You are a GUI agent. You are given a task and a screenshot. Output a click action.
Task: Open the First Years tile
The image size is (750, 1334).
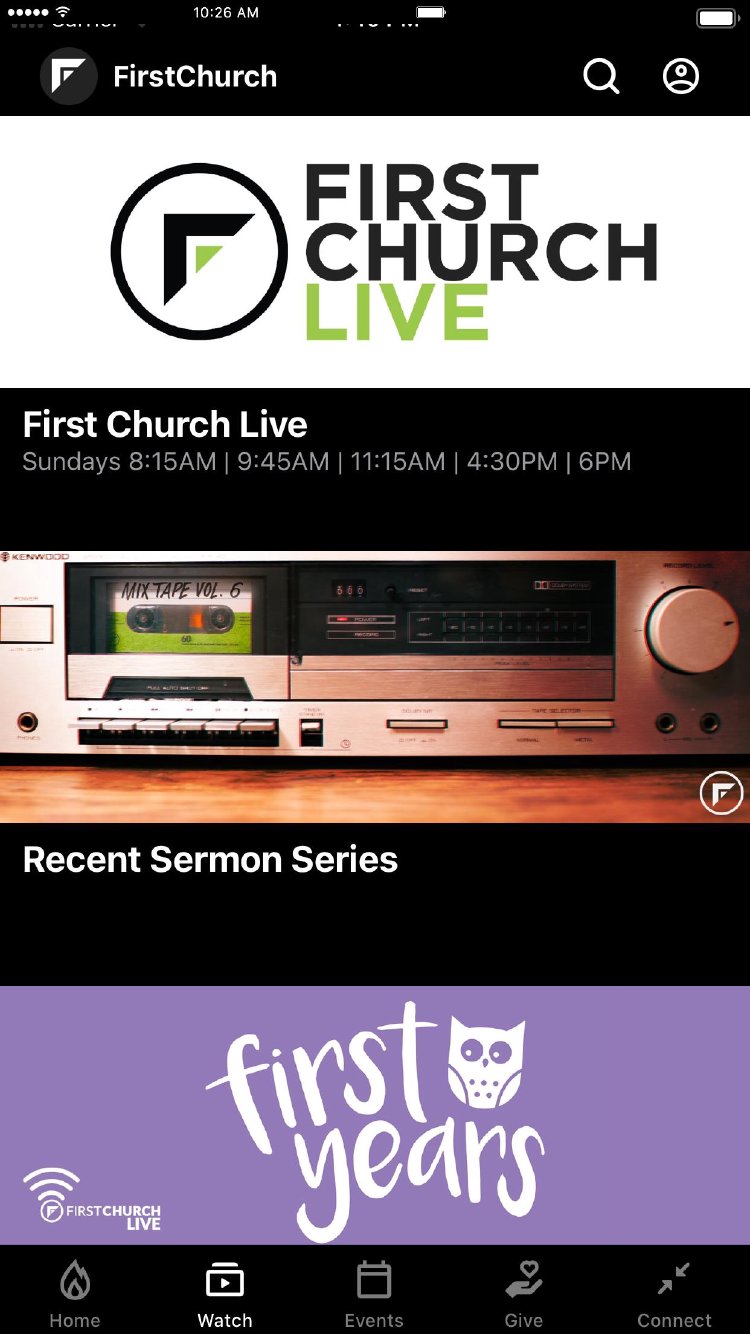pos(375,1115)
